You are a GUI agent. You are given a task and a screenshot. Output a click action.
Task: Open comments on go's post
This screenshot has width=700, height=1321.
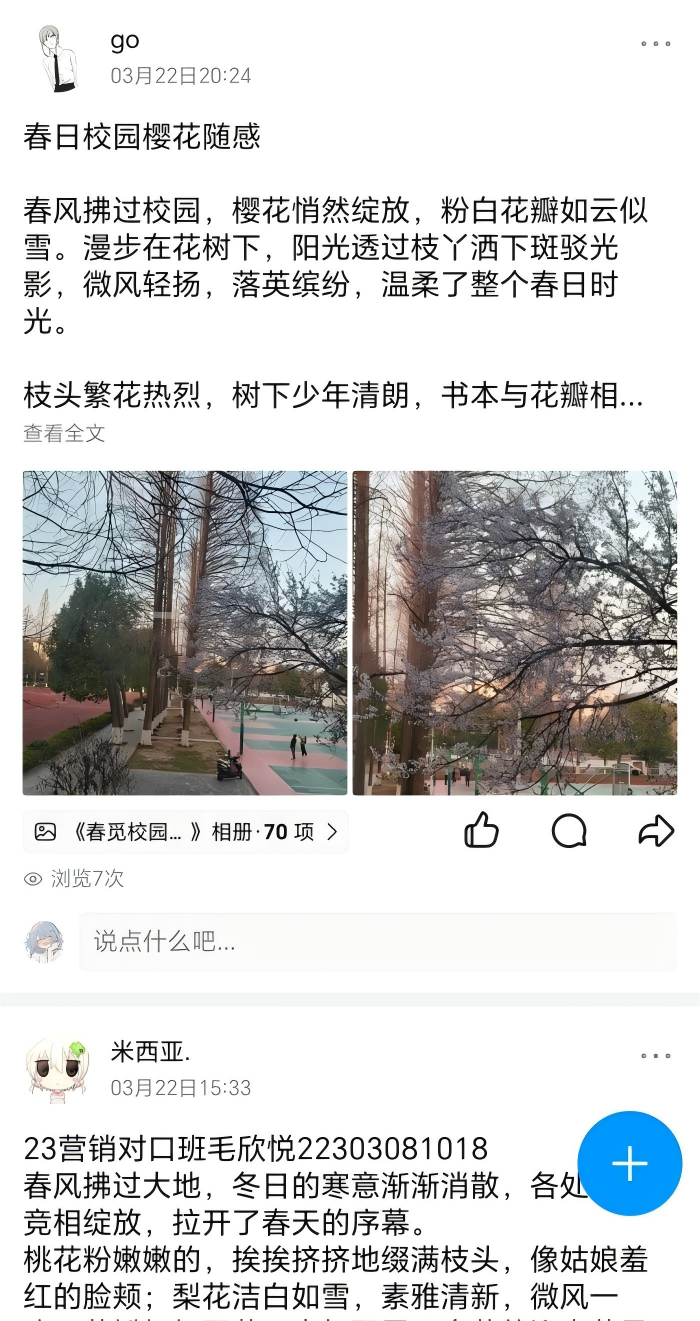click(569, 830)
